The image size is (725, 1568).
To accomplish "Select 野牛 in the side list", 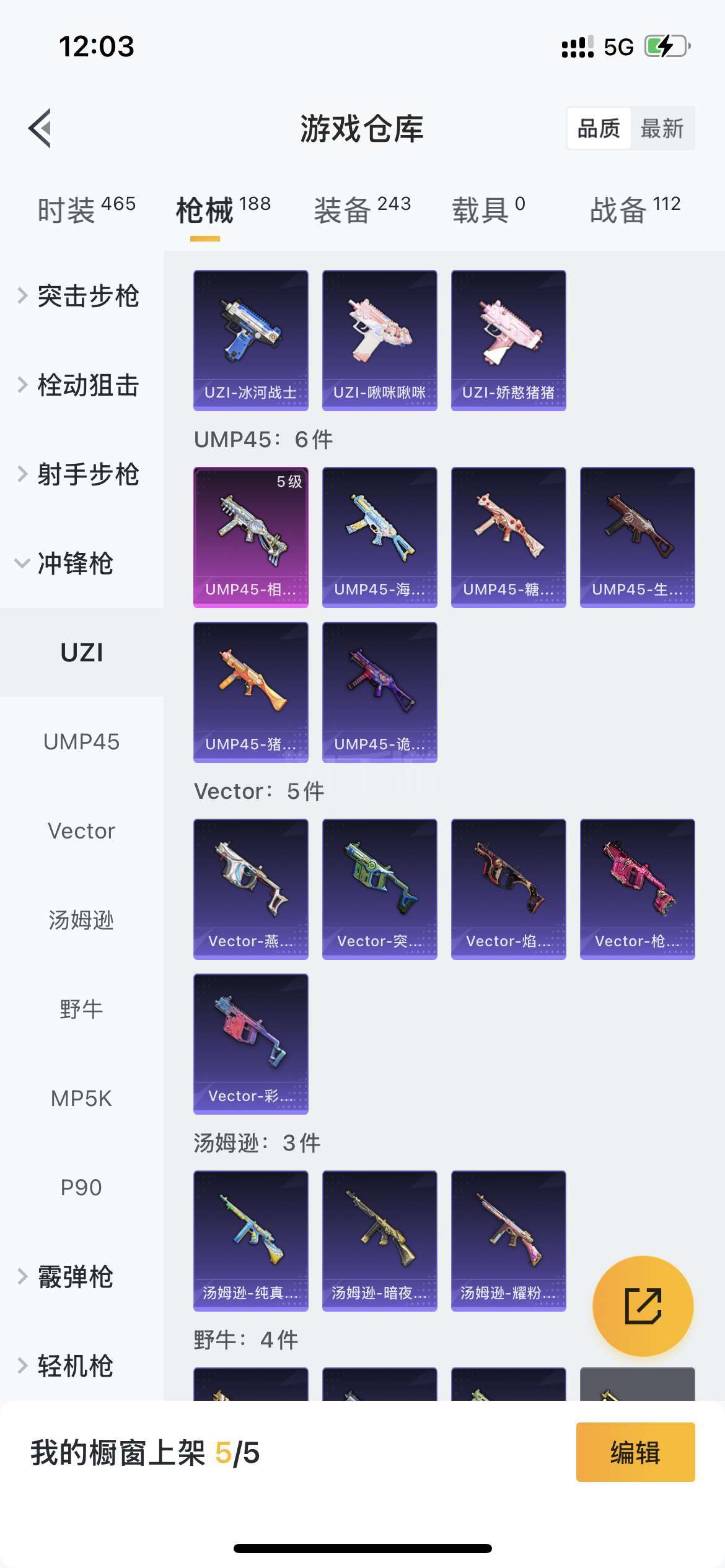I will (x=82, y=1009).
